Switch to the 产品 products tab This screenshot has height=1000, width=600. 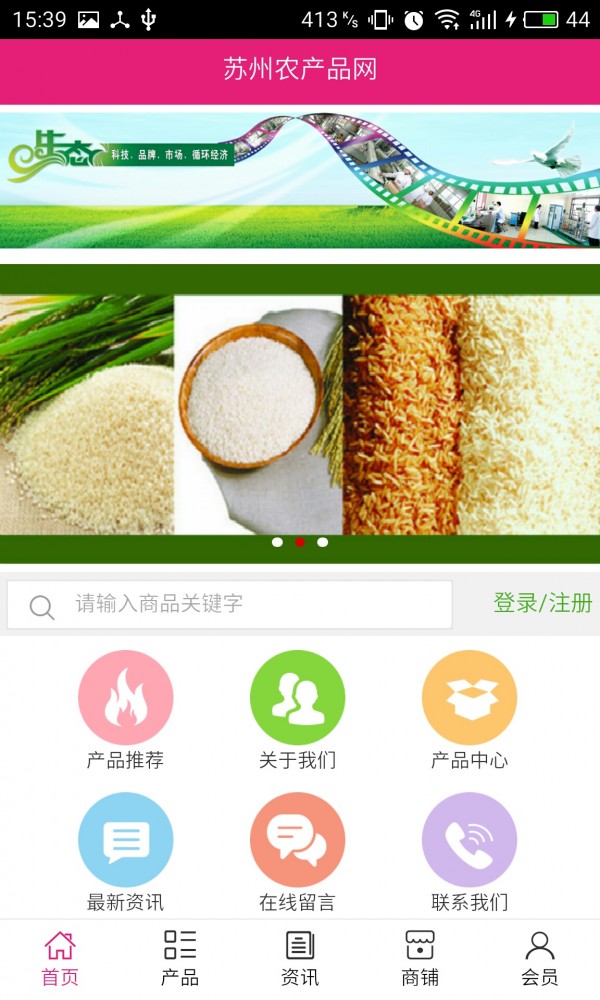click(180, 958)
